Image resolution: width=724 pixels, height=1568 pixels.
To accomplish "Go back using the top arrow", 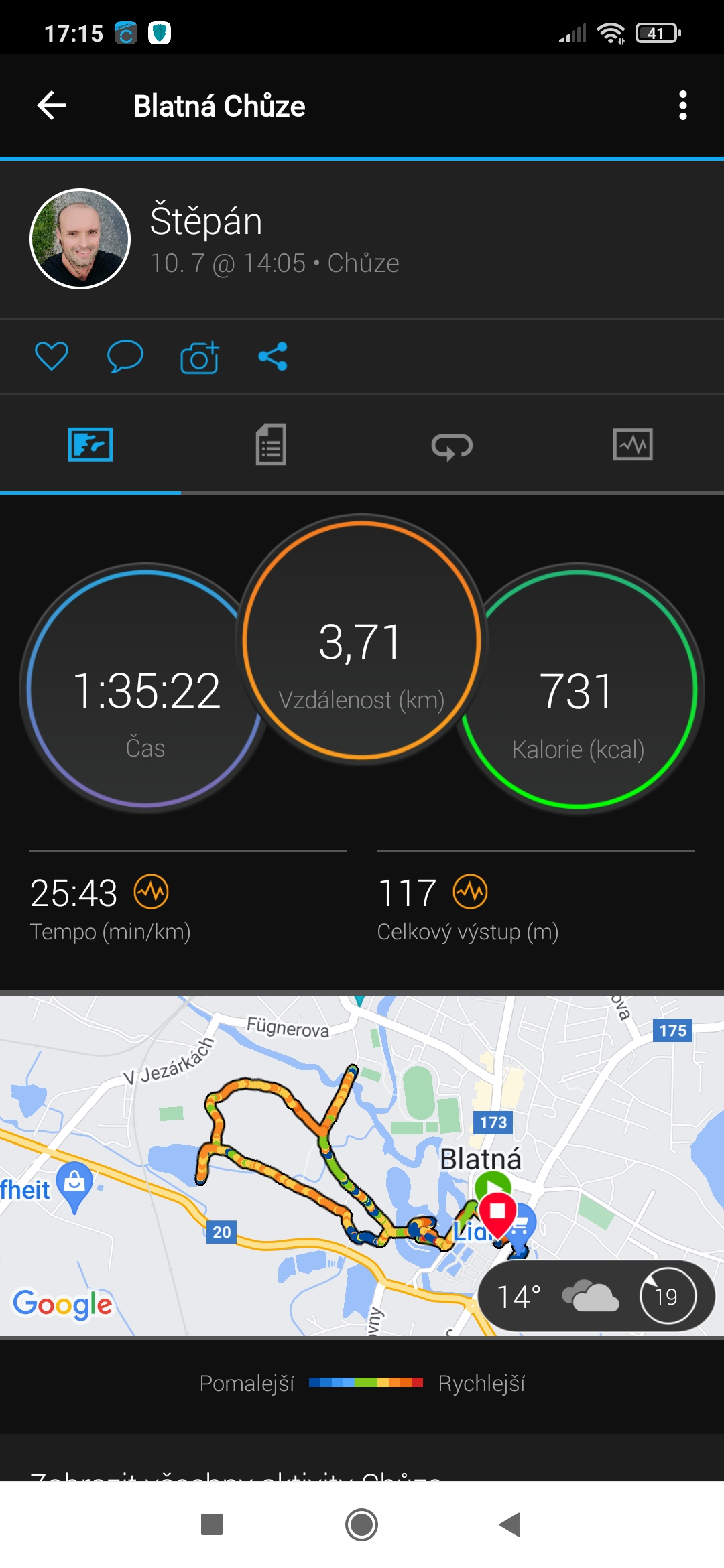I will 52,106.
